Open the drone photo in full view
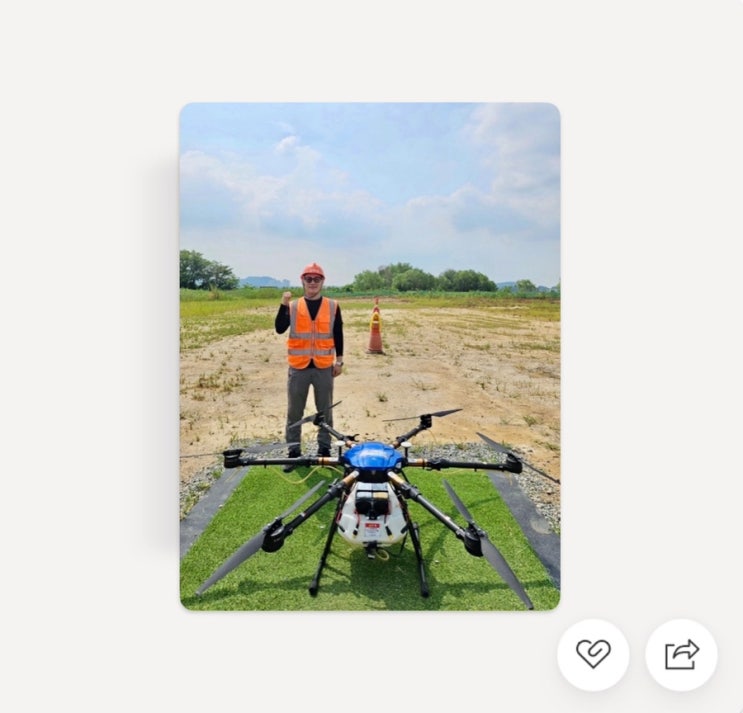The height and width of the screenshot is (713, 743). (x=370, y=356)
